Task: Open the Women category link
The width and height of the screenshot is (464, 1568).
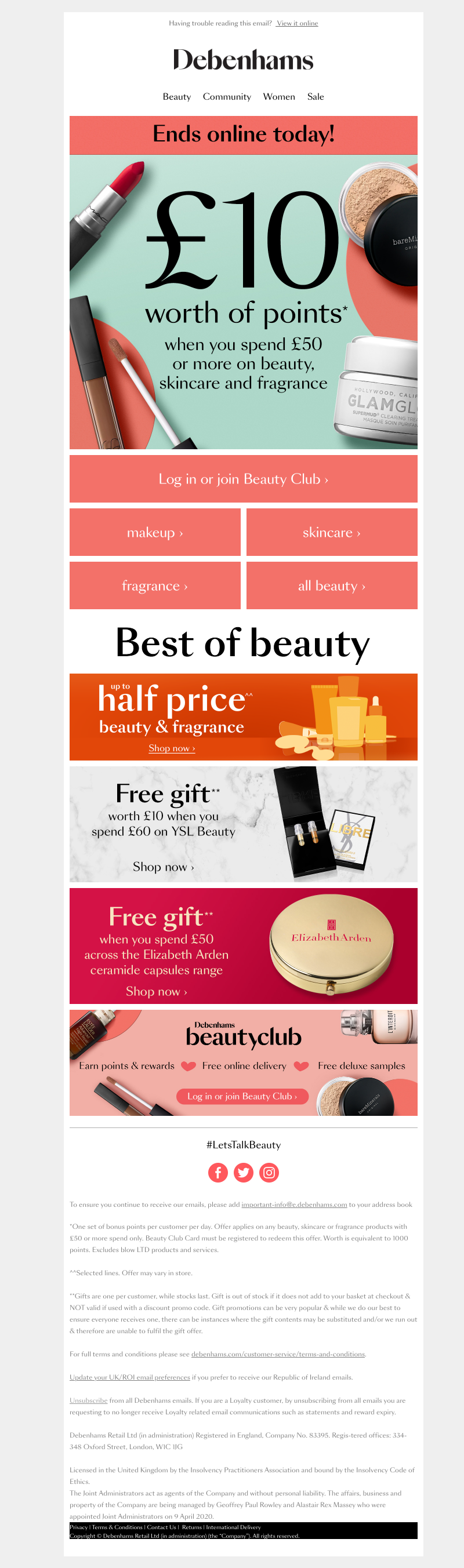Action: pyautogui.click(x=279, y=97)
